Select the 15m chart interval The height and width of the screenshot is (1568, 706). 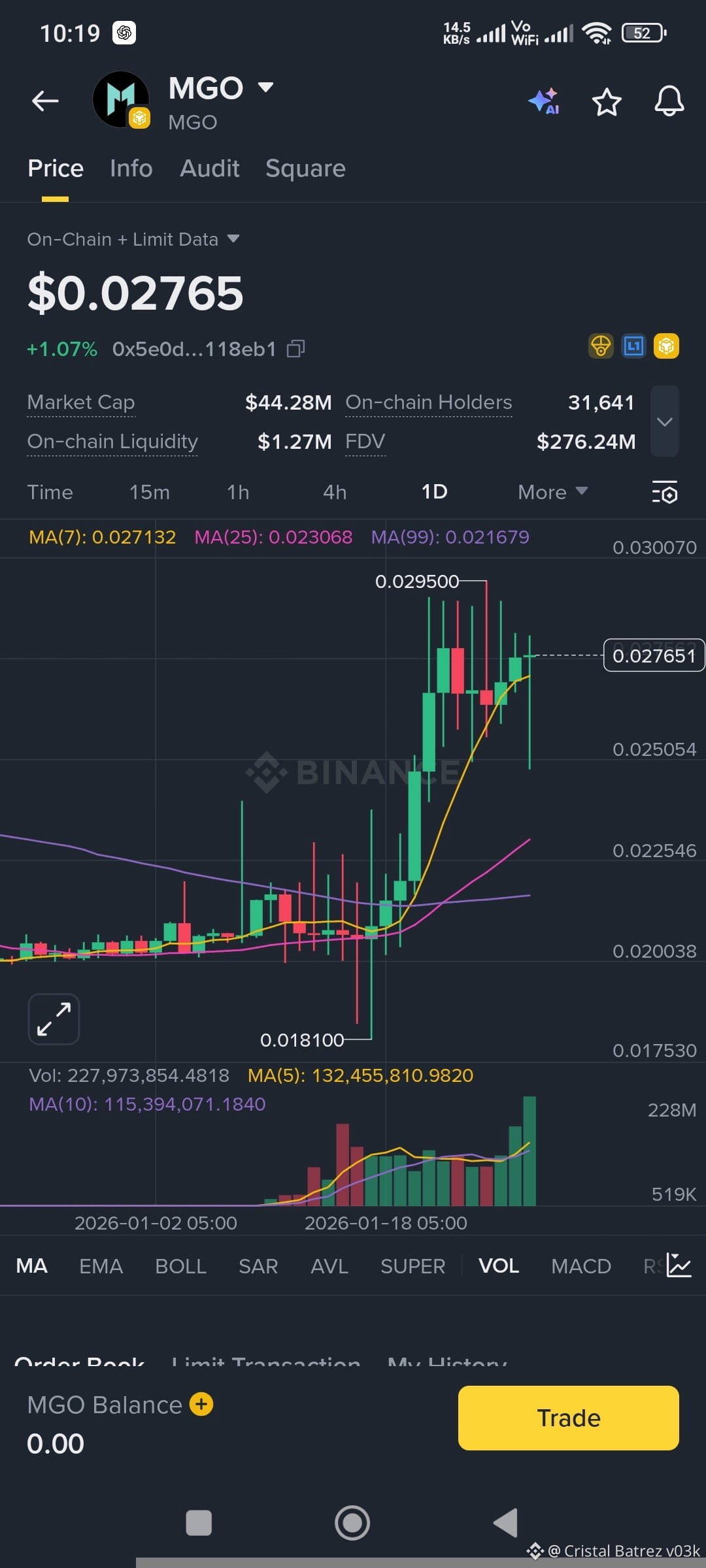[x=149, y=492]
